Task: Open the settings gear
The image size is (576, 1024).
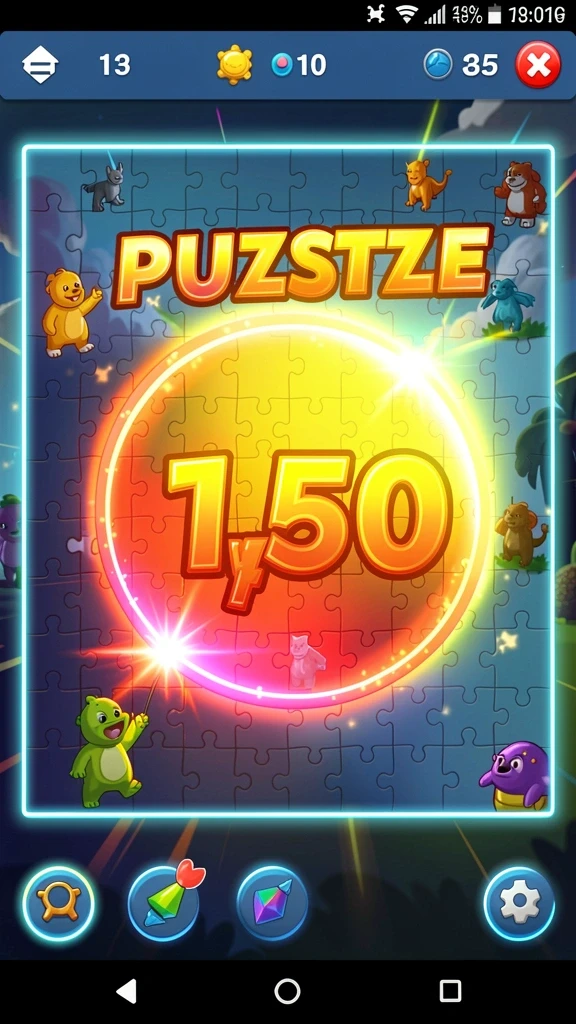Action: coord(519,903)
